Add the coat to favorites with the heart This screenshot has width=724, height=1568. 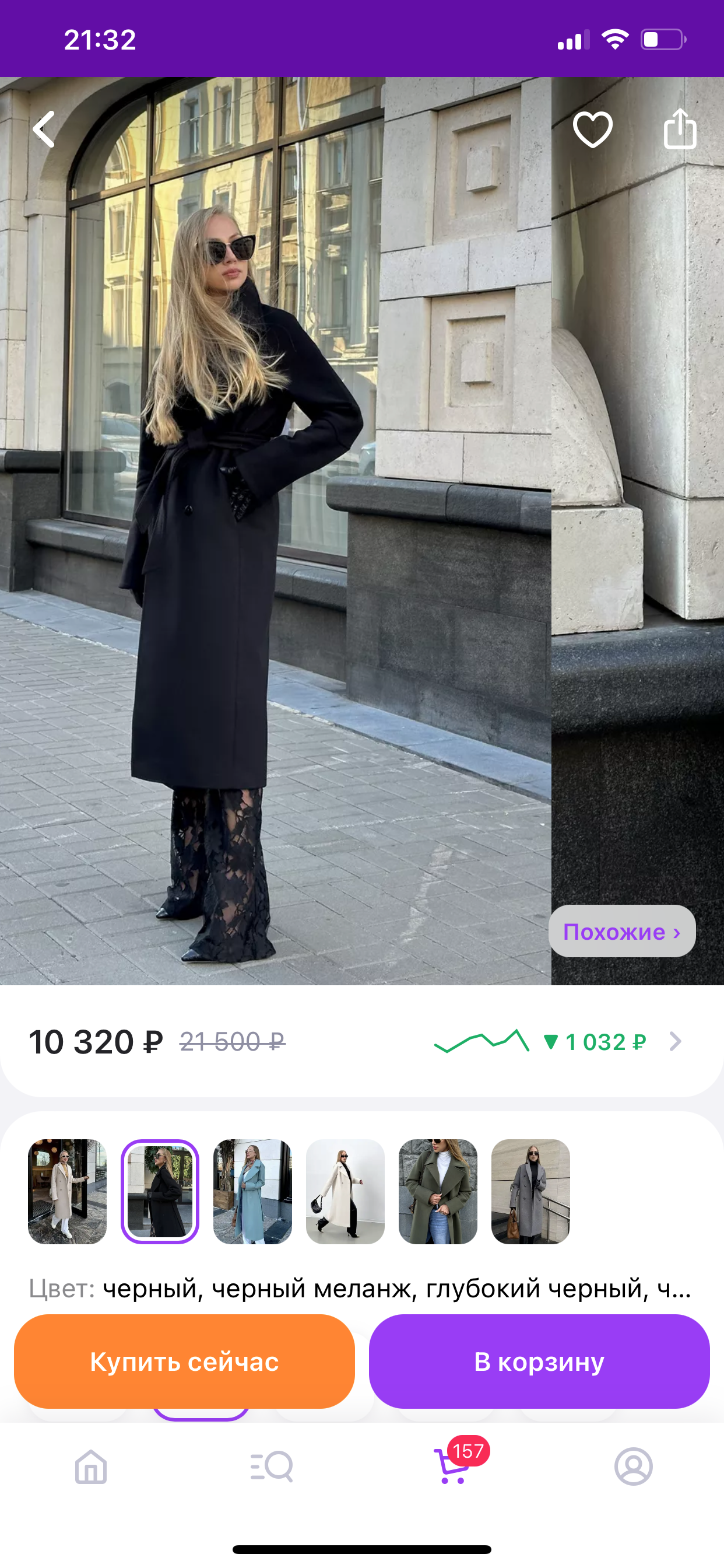click(x=593, y=129)
